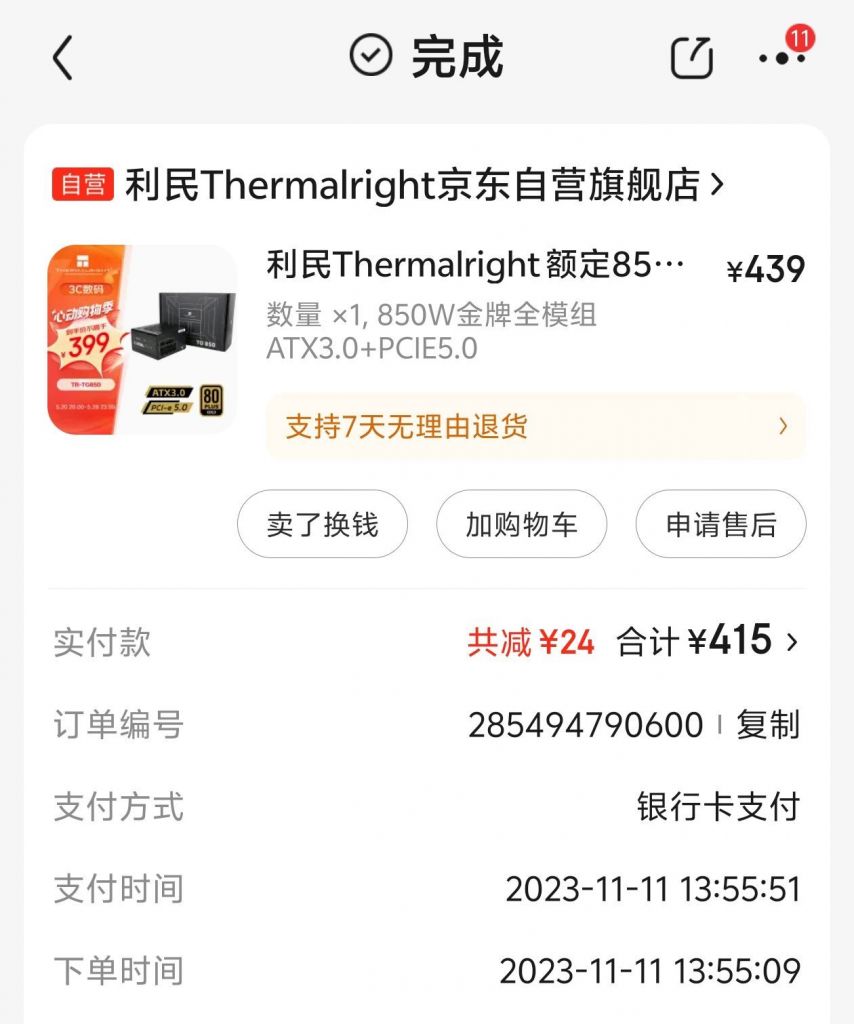Tap the checkmark icon beside 完成
The height and width of the screenshot is (1024, 854).
(x=370, y=56)
